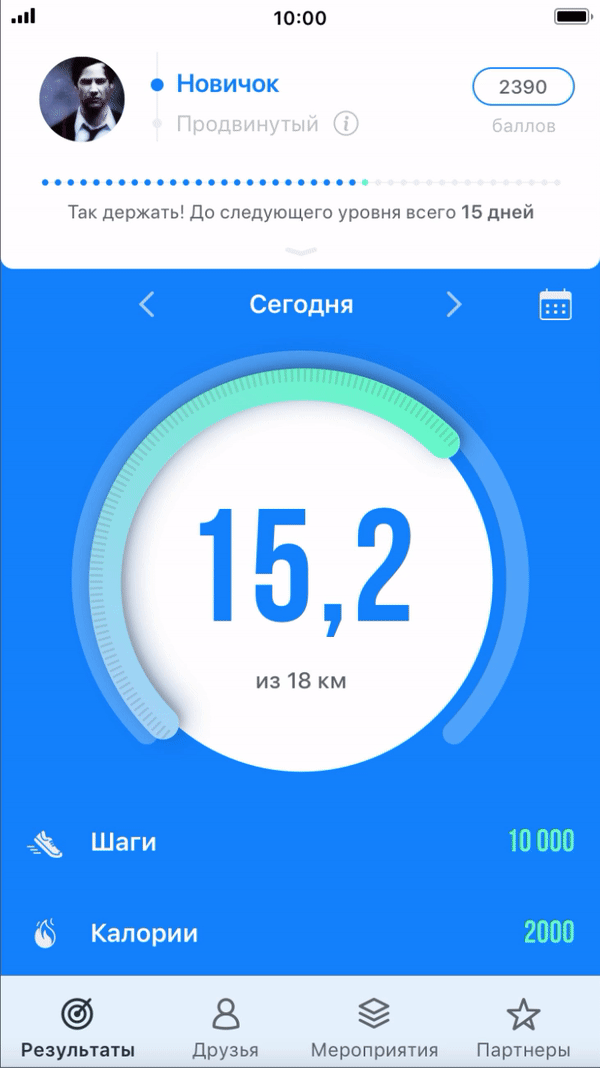Image resolution: width=600 pixels, height=1068 pixels.
Task: Open the 2390 баллов points badge
Action: pyautogui.click(x=523, y=87)
